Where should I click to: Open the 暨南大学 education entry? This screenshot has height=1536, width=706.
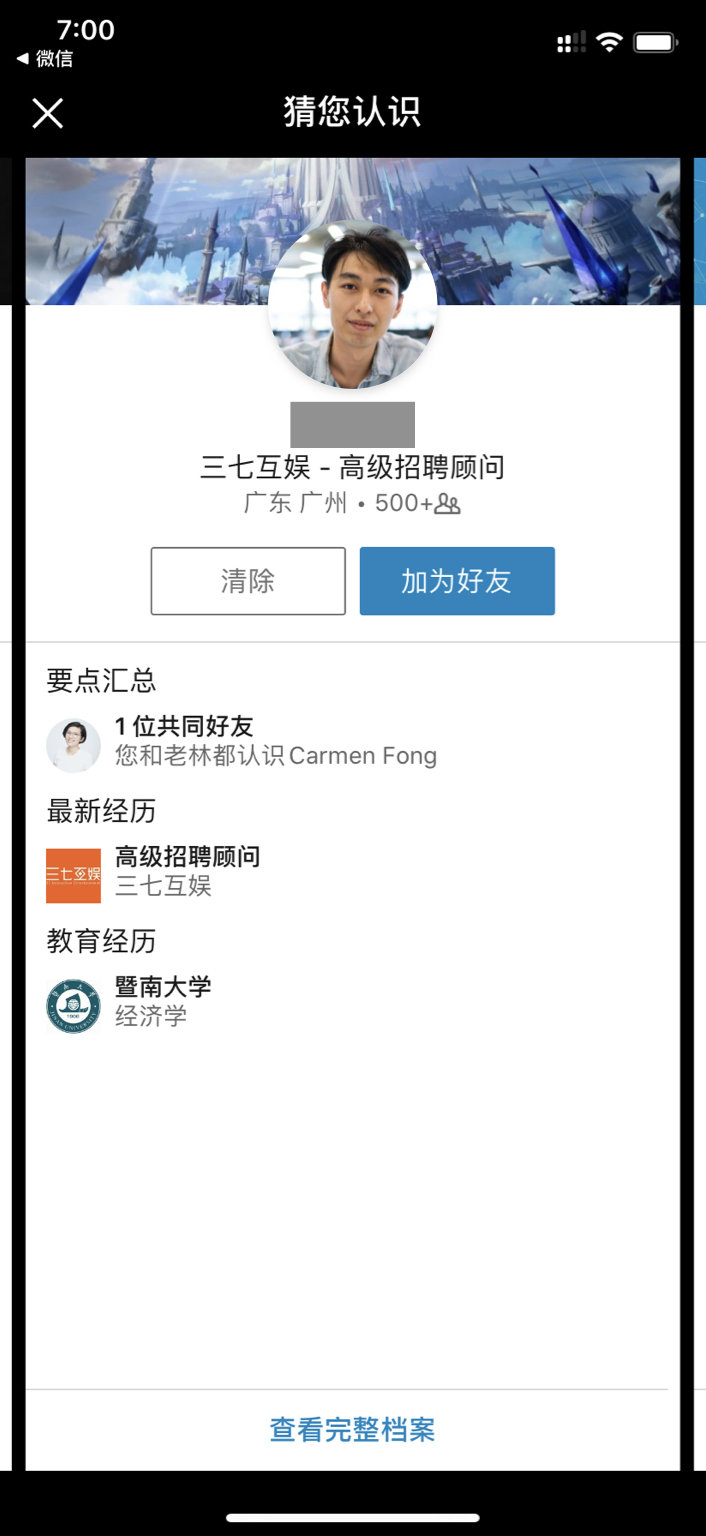(x=162, y=1001)
